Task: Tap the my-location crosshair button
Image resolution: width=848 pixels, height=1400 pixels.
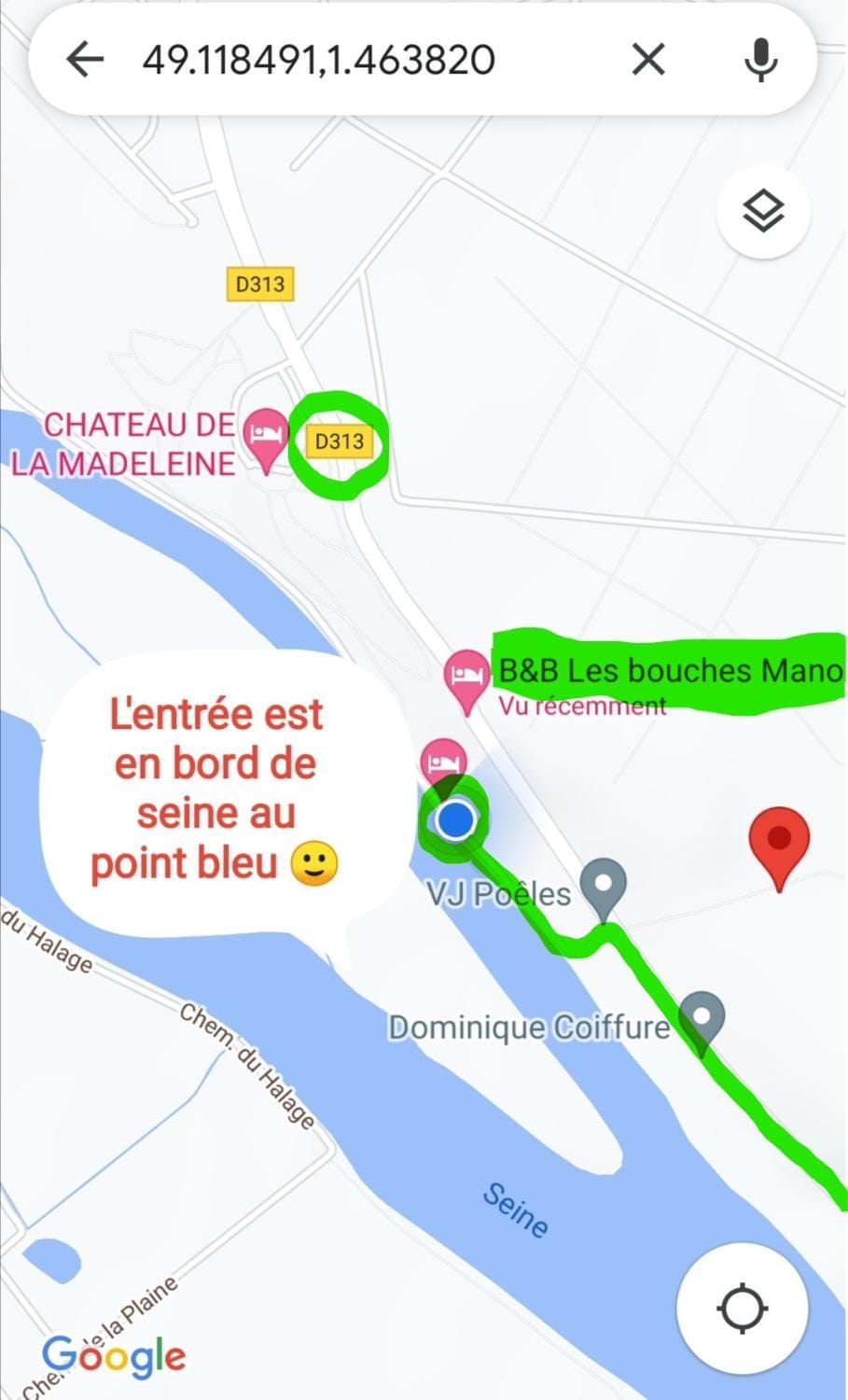Action: coord(742,1309)
